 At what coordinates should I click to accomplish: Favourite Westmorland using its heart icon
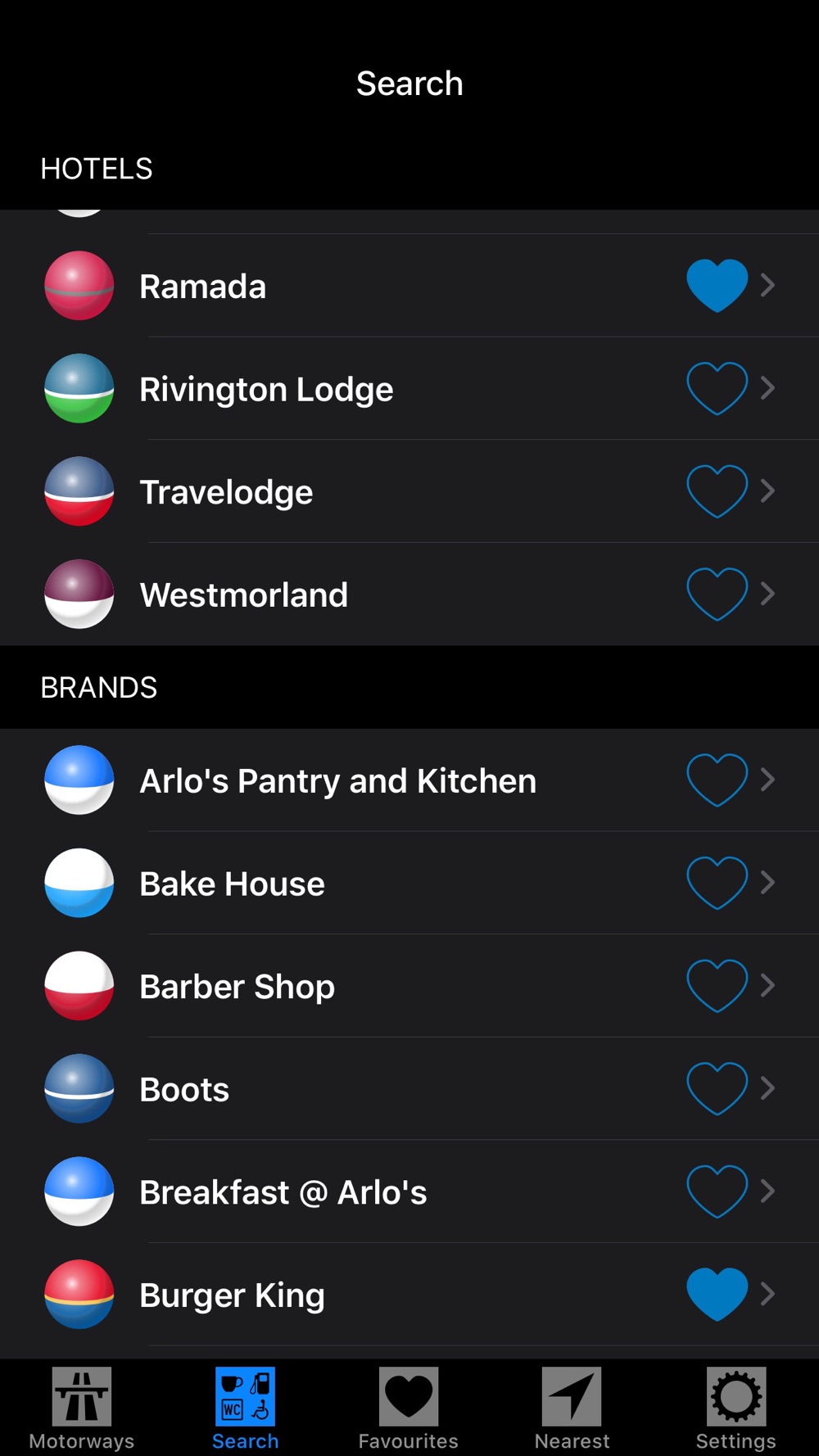[717, 594]
